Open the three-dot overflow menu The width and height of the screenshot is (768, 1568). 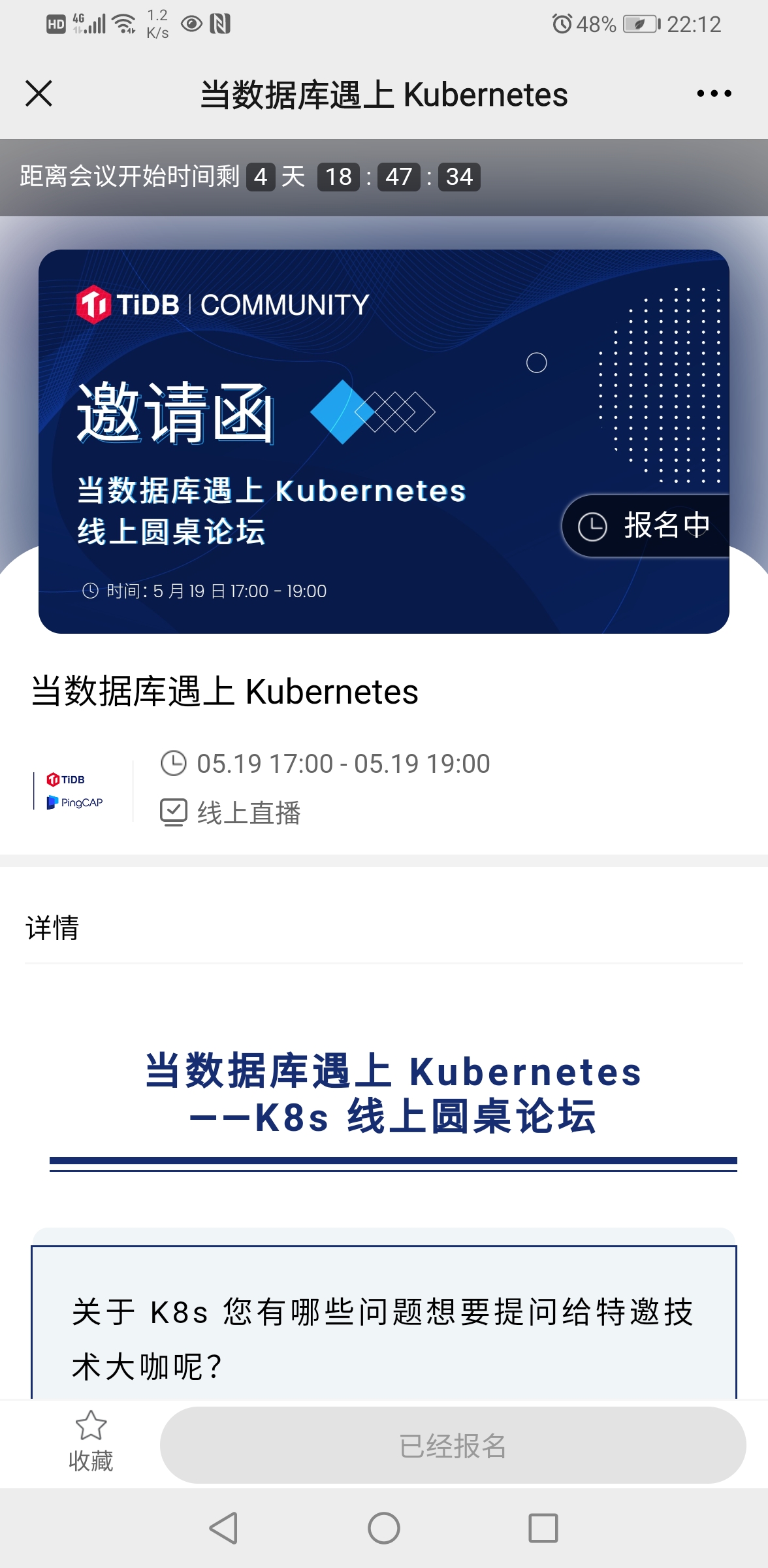coord(713,93)
